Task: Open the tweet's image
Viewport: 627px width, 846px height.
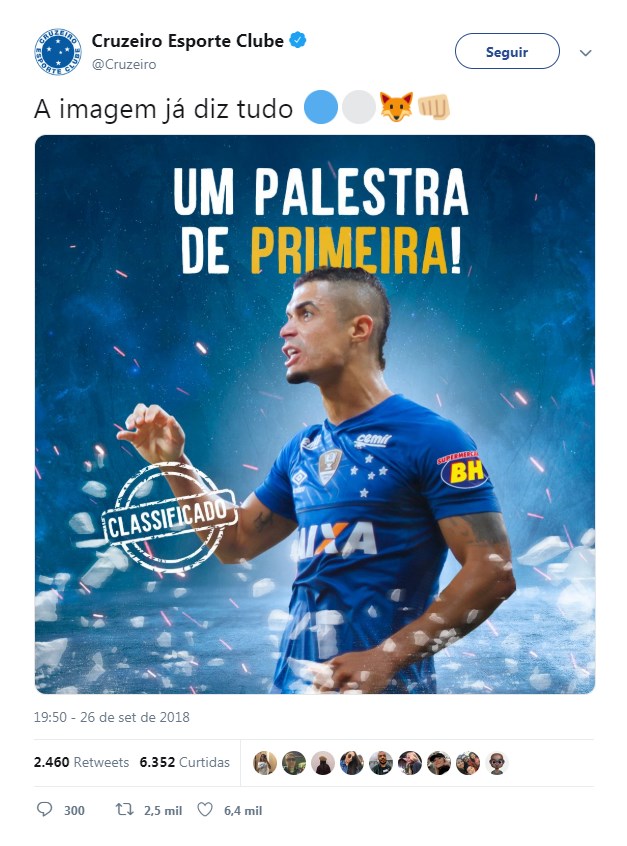Action: point(315,414)
